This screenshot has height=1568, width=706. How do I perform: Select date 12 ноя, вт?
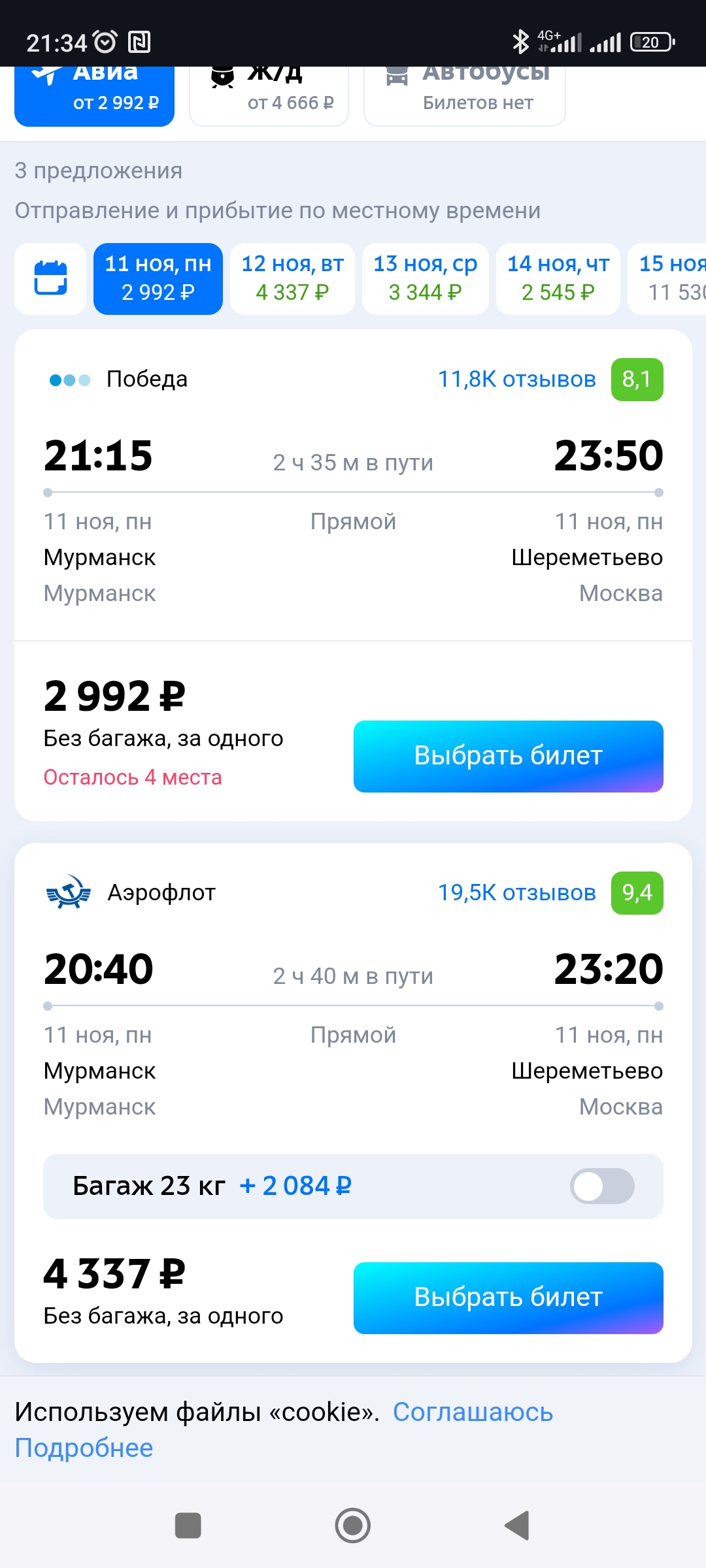click(x=292, y=279)
